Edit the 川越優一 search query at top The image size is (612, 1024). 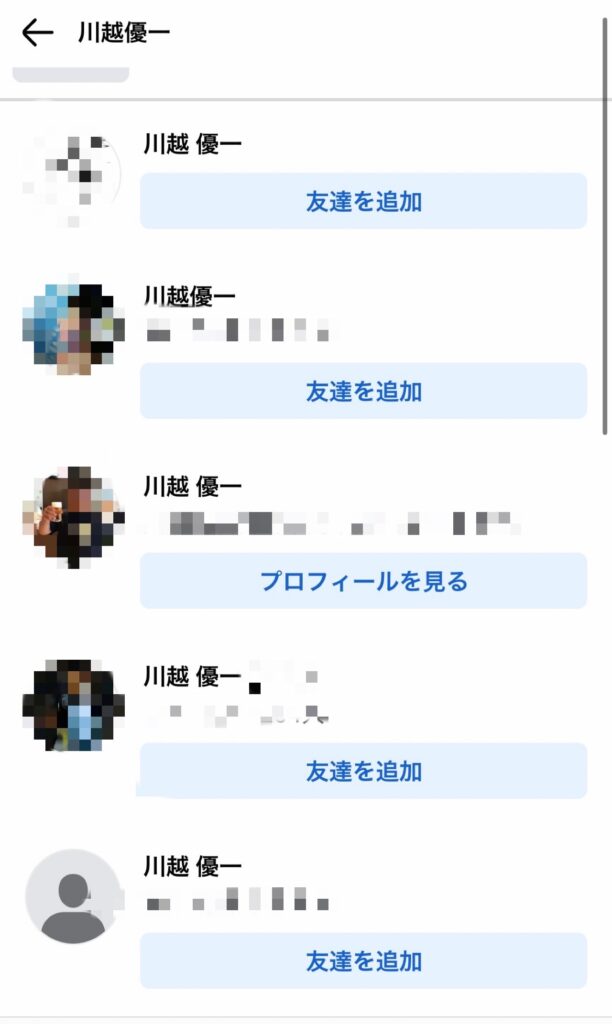click(124, 33)
